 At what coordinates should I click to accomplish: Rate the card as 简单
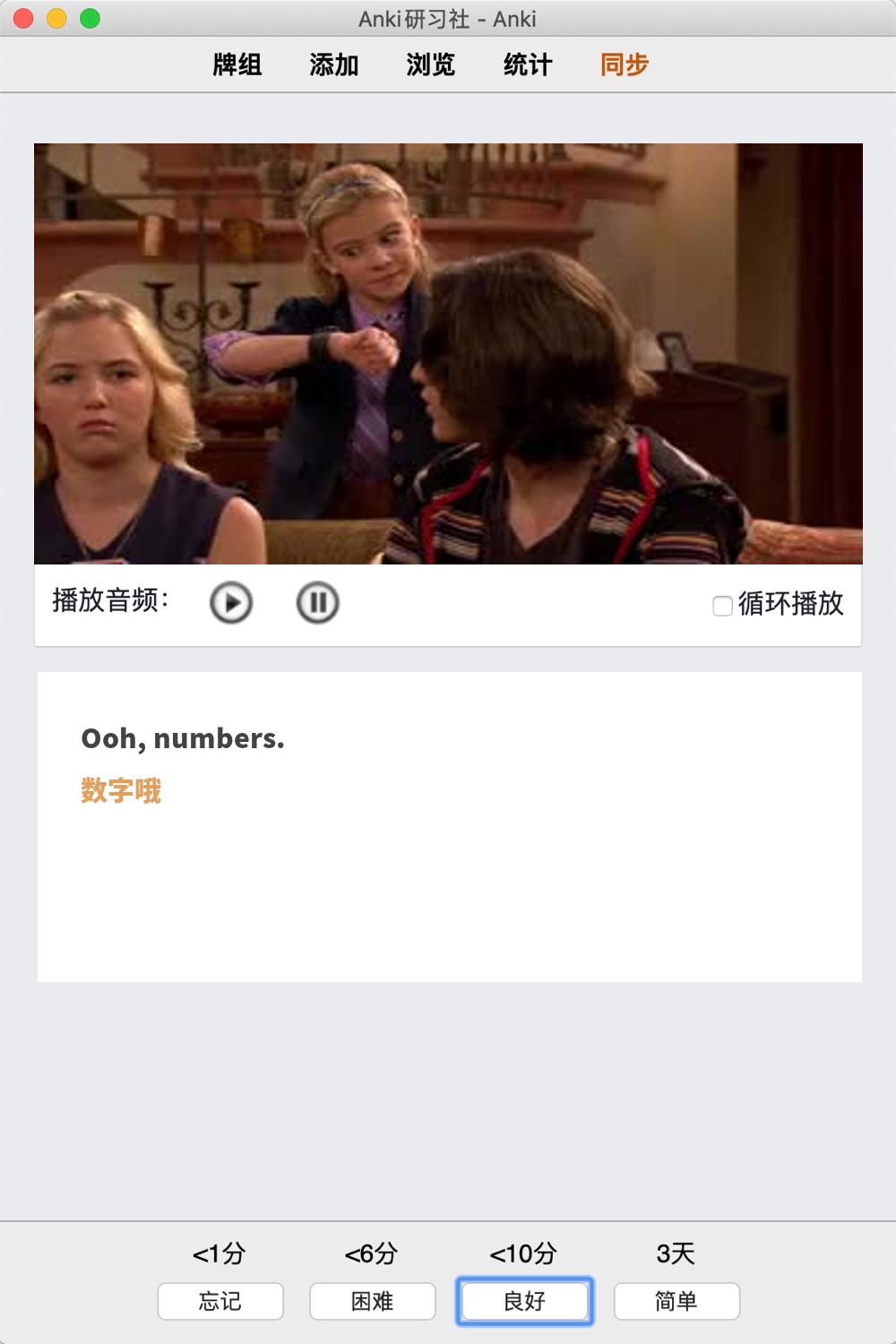[x=676, y=1301]
